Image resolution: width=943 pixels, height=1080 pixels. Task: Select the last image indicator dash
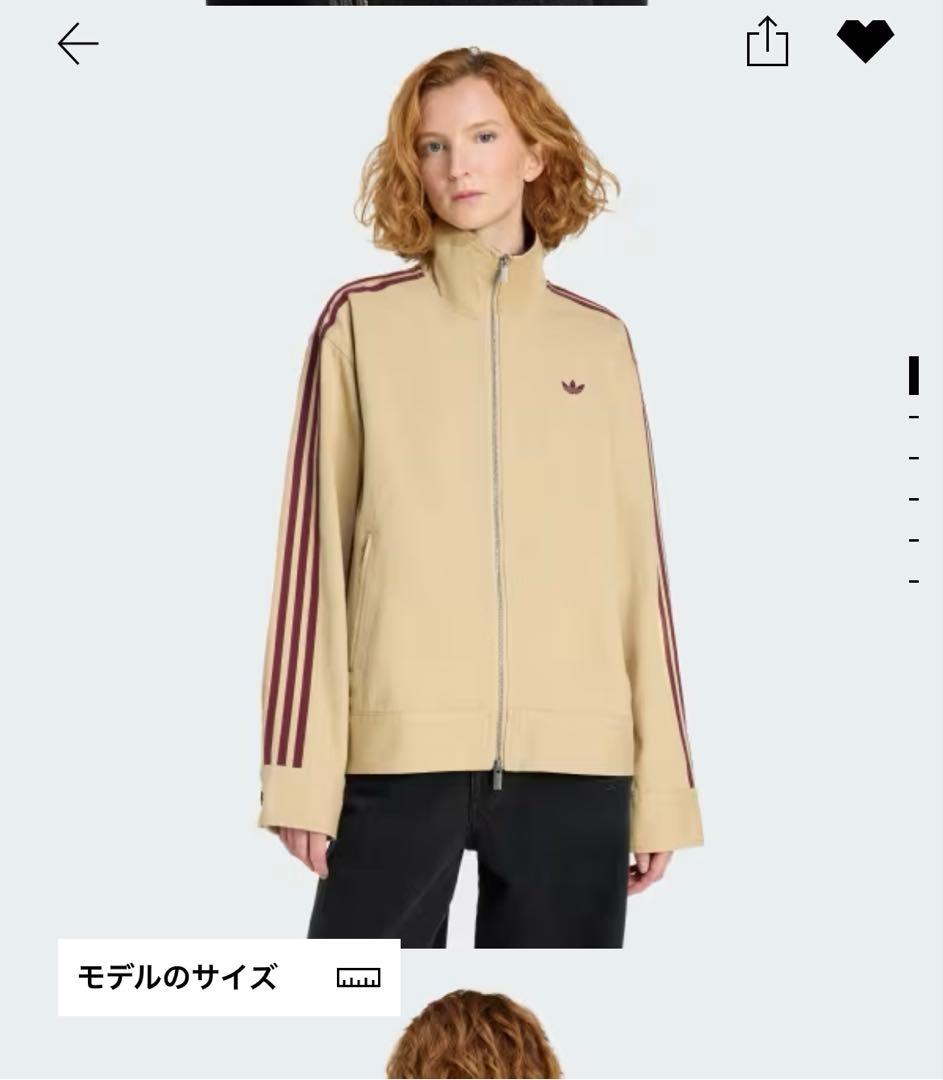click(x=915, y=580)
